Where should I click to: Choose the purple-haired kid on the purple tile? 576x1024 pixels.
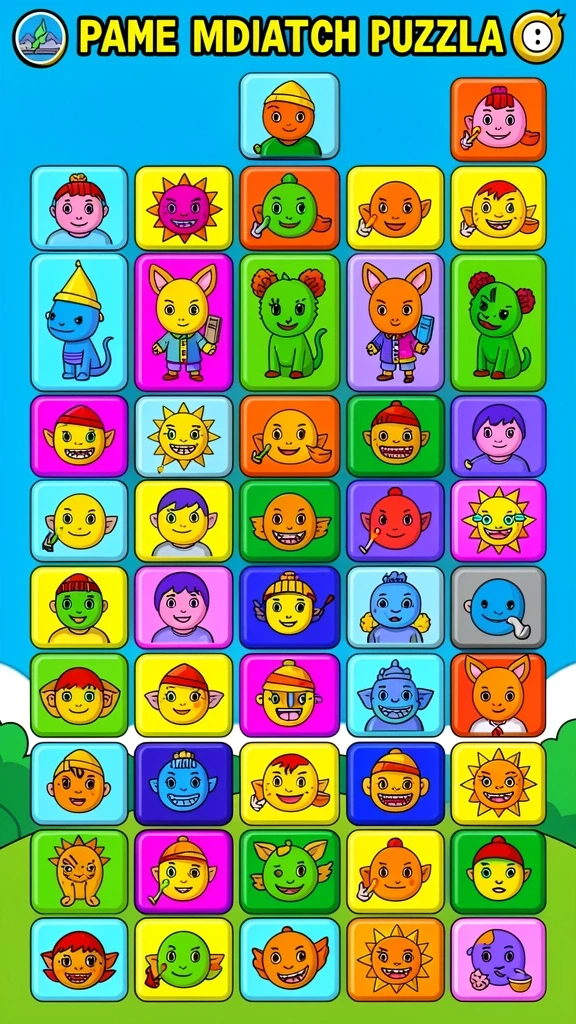498,436
